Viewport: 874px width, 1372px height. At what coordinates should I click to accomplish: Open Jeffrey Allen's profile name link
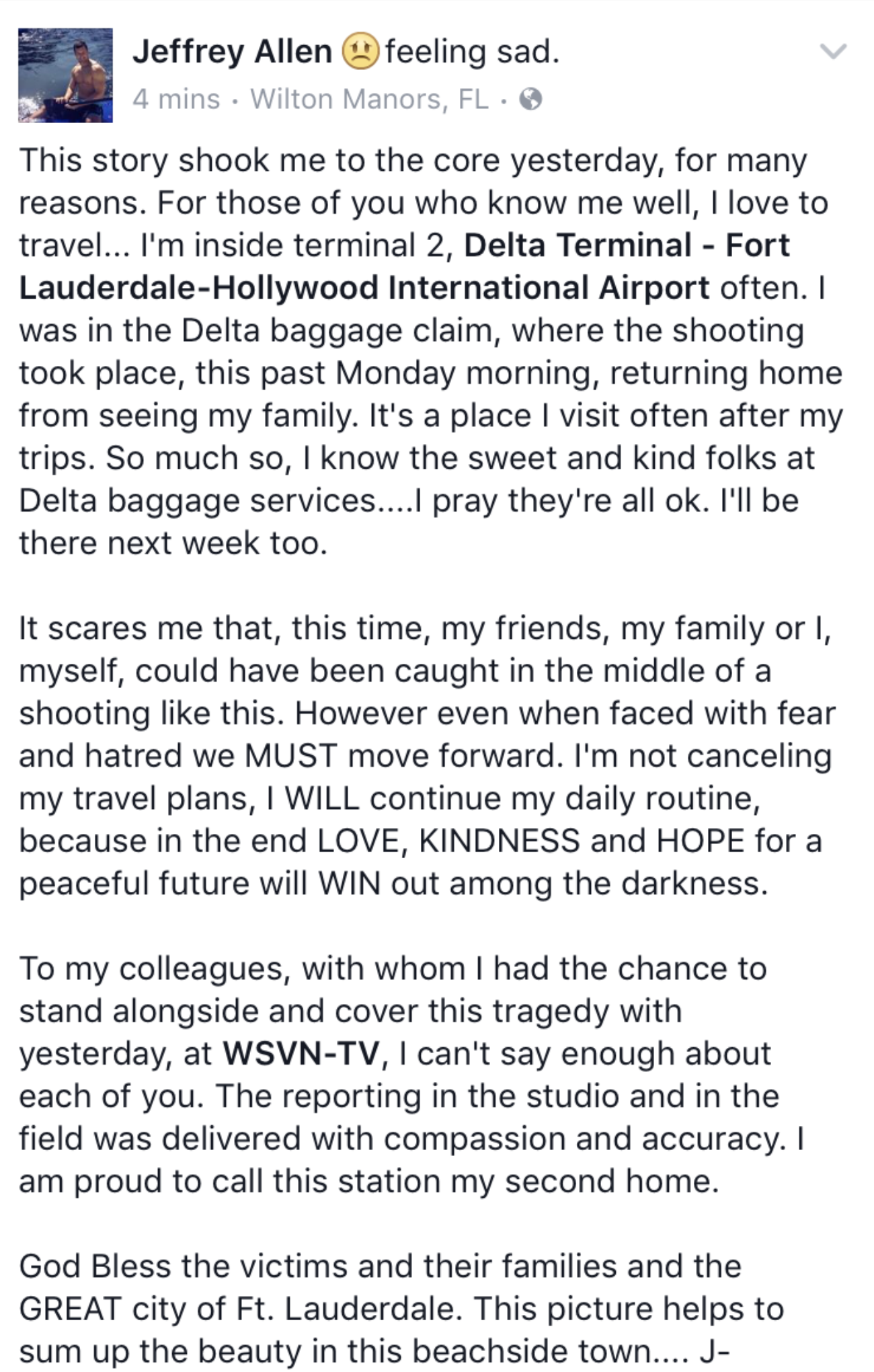click(232, 52)
